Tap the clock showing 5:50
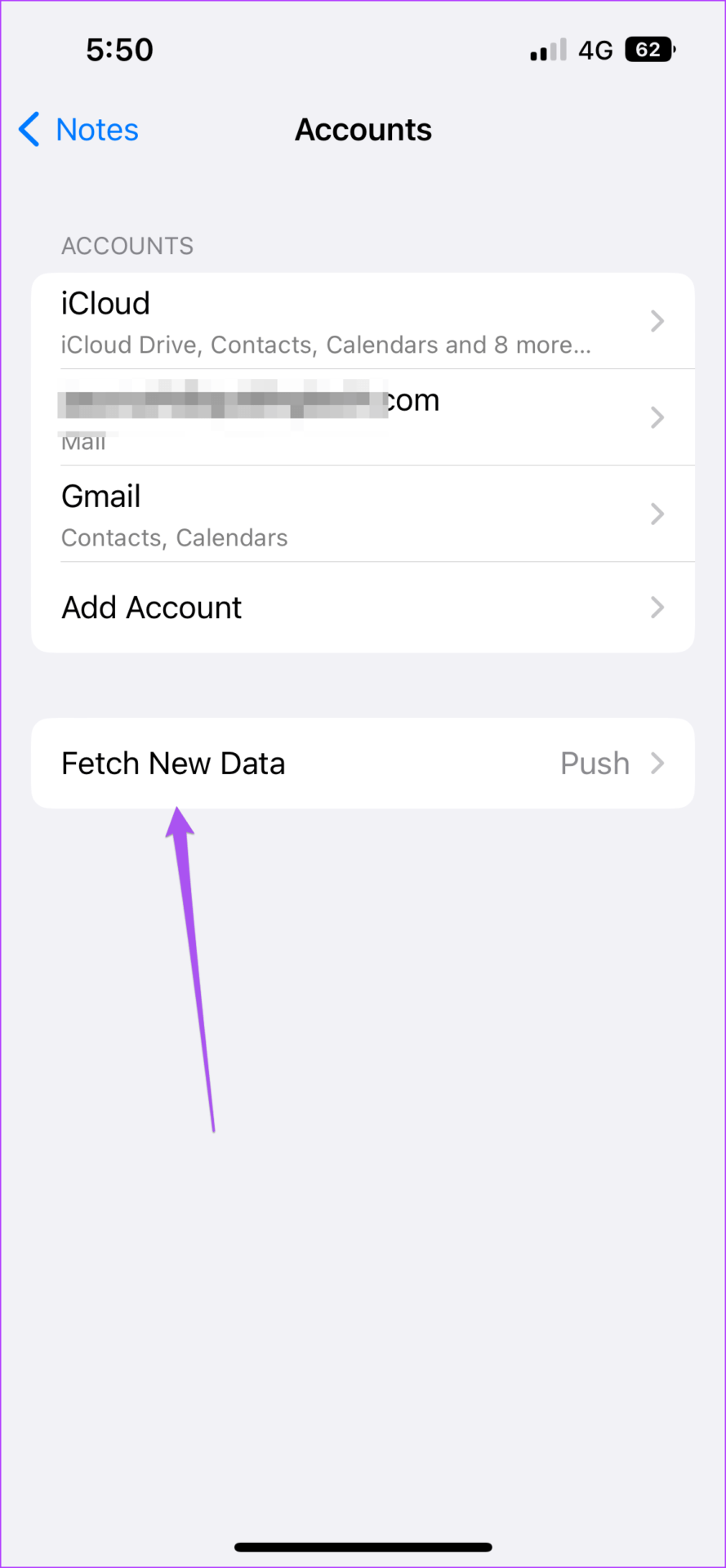 pyautogui.click(x=119, y=49)
